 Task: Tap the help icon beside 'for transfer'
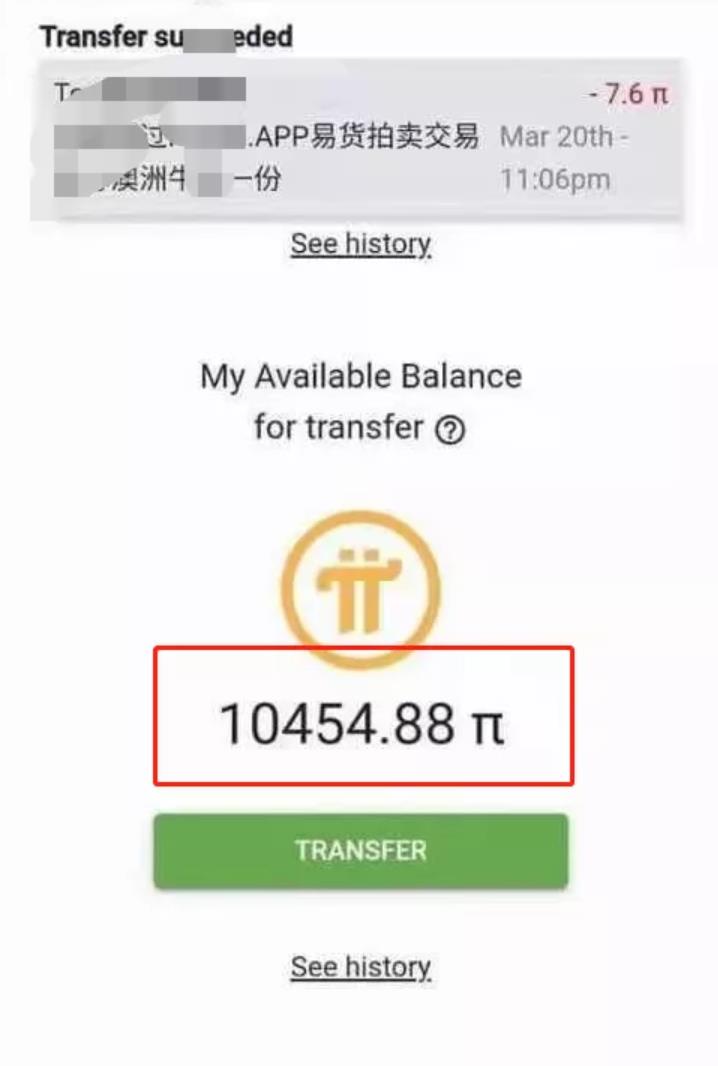(452, 431)
